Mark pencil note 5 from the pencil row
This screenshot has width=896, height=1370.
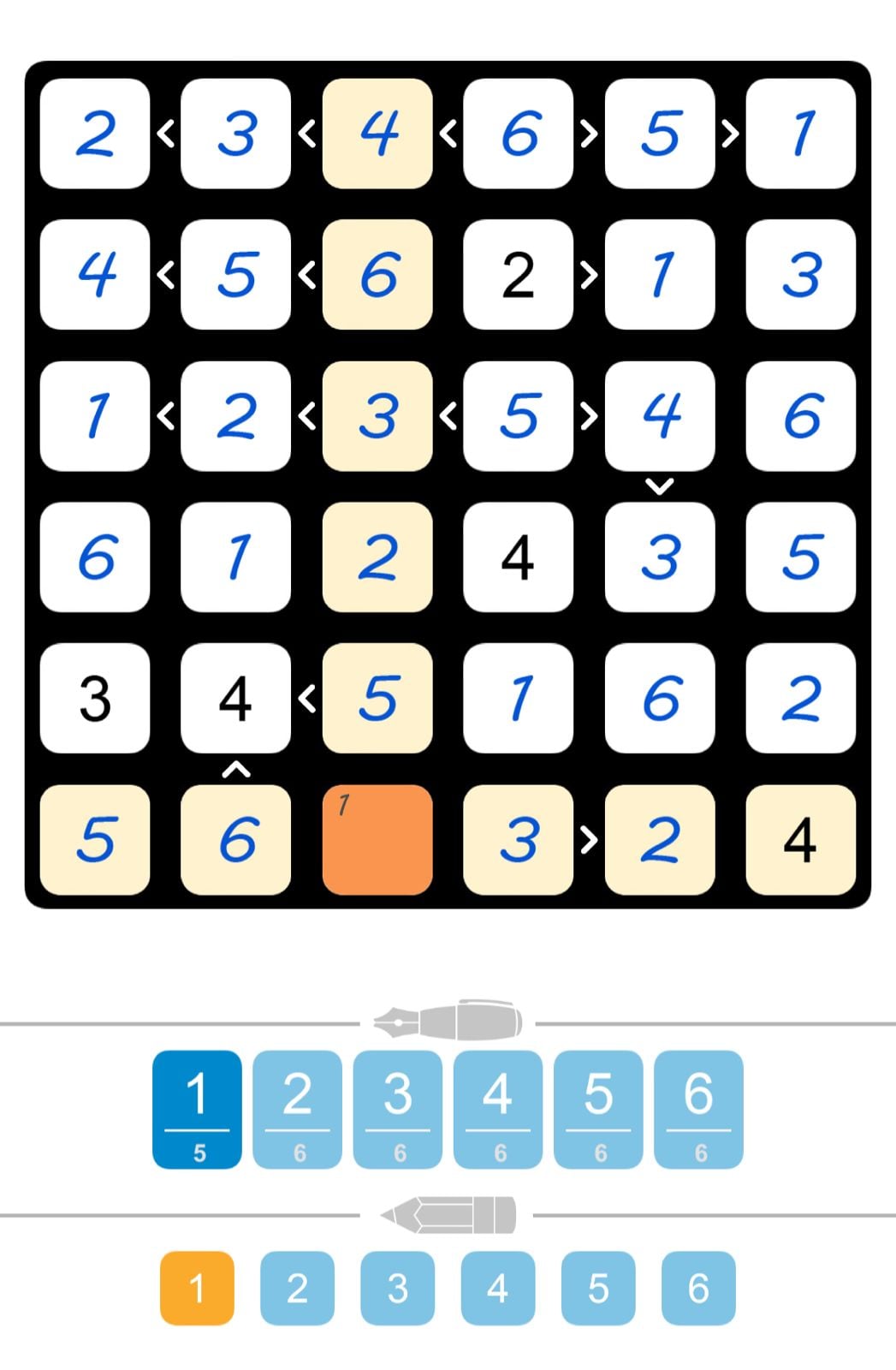(x=598, y=1288)
